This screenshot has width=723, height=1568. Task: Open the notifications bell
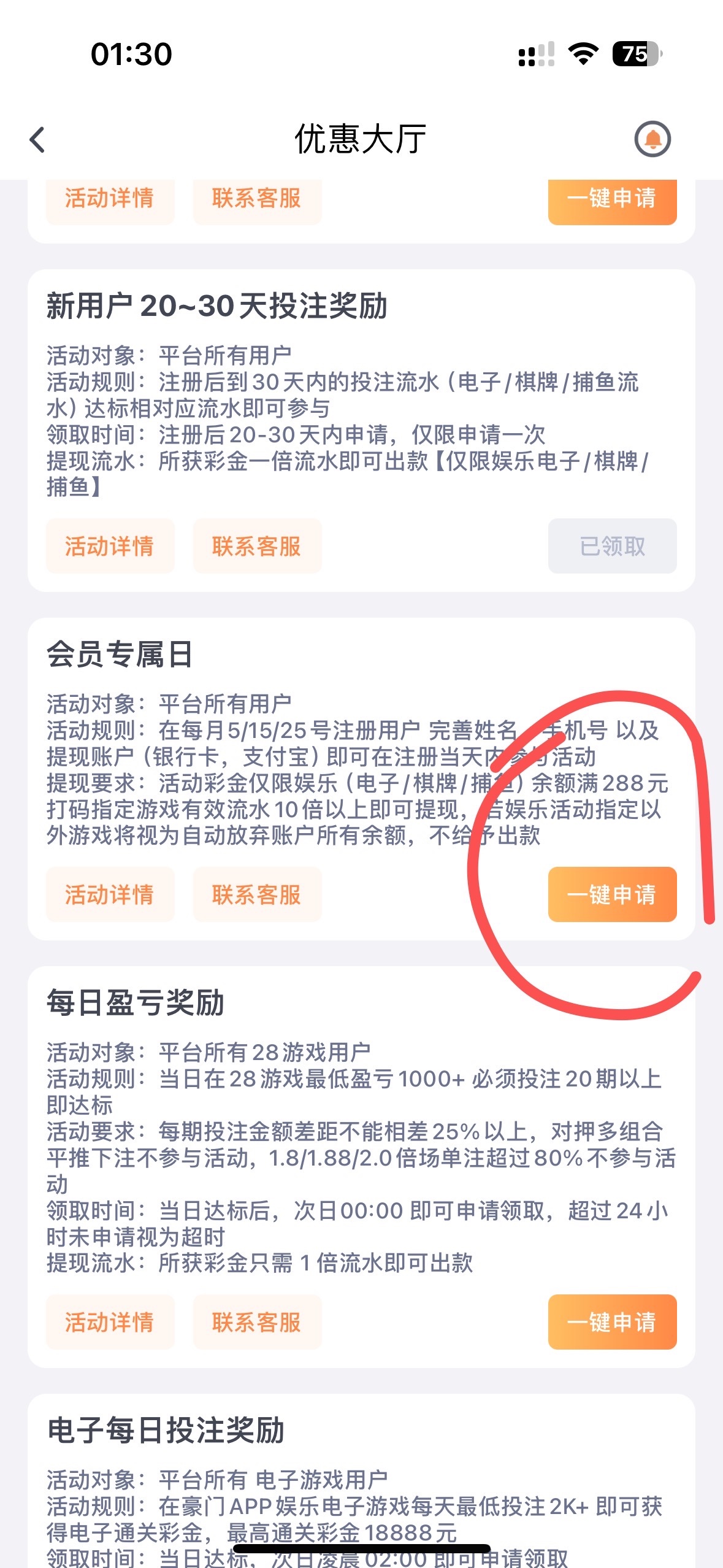(652, 139)
